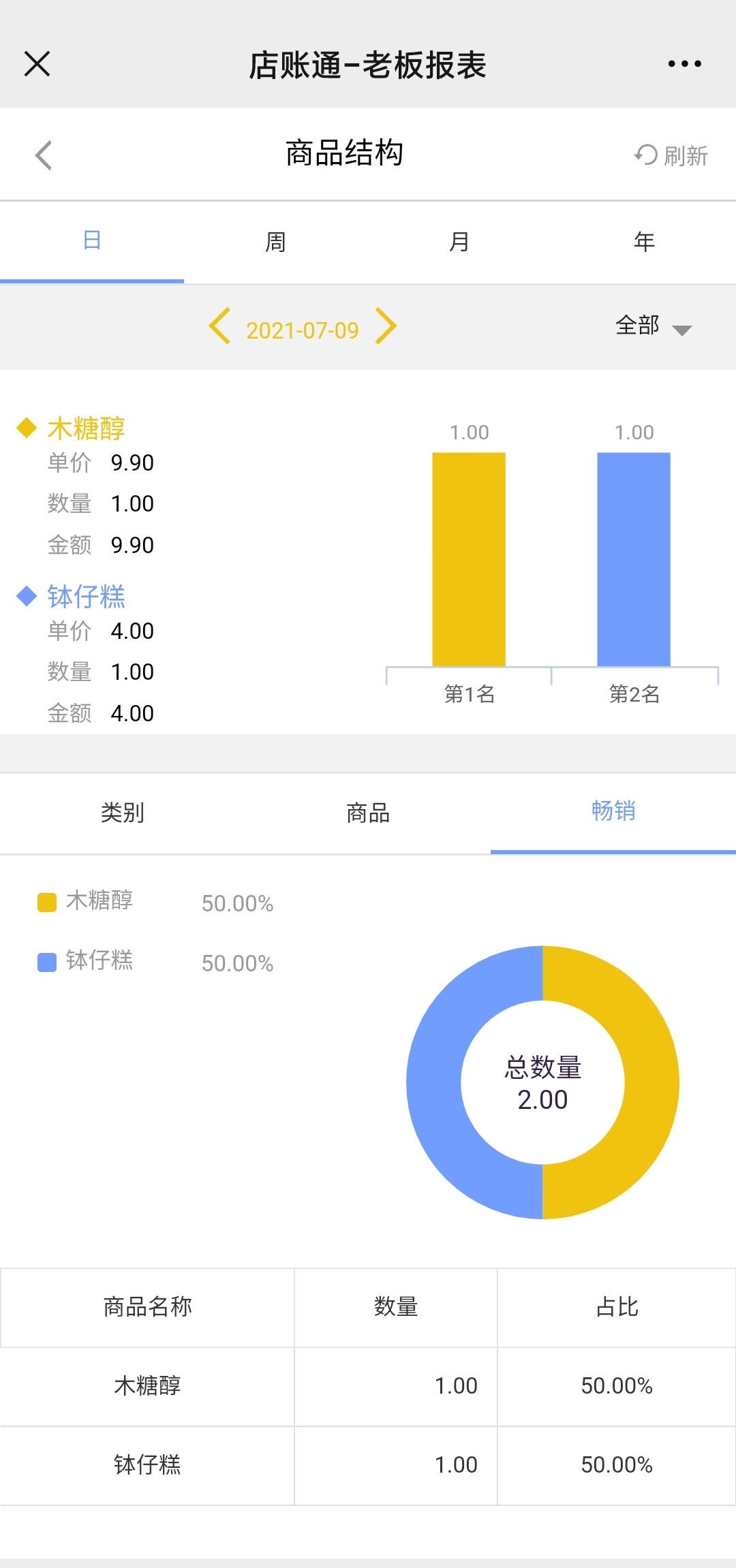Expand the 全部 filter dropdown
The image size is (736, 1568).
pyautogui.click(x=653, y=327)
